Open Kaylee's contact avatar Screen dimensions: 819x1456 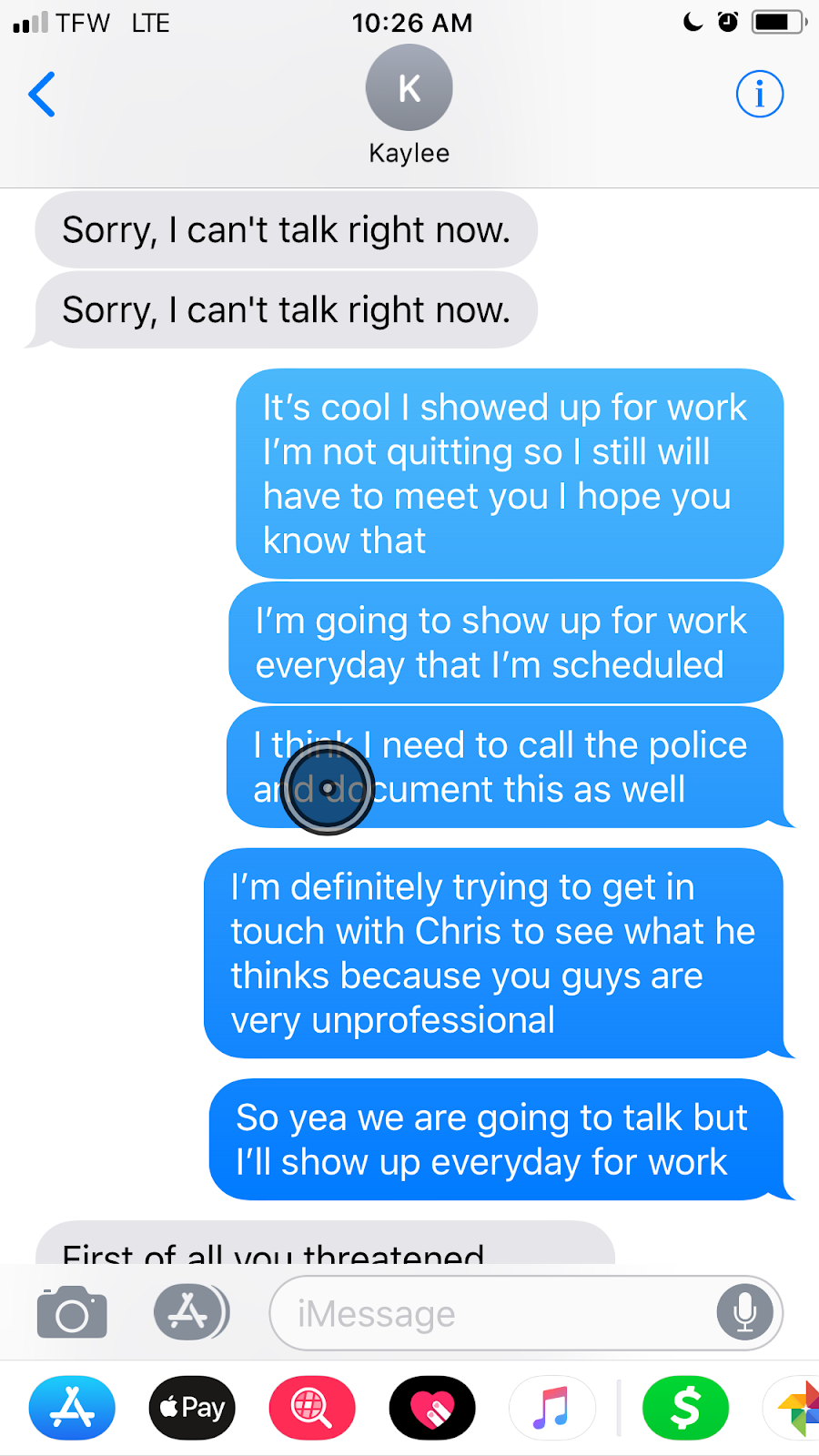click(x=409, y=88)
